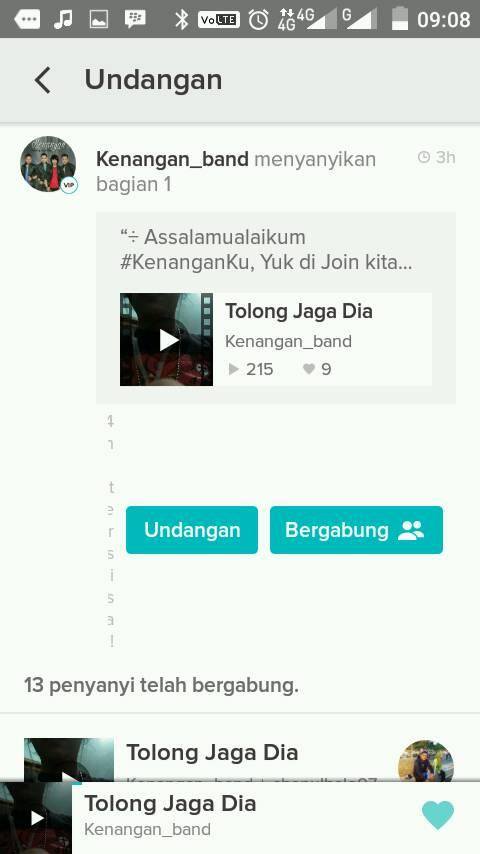Go back from the Undangan screen
This screenshot has width=480, height=854.
point(42,80)
